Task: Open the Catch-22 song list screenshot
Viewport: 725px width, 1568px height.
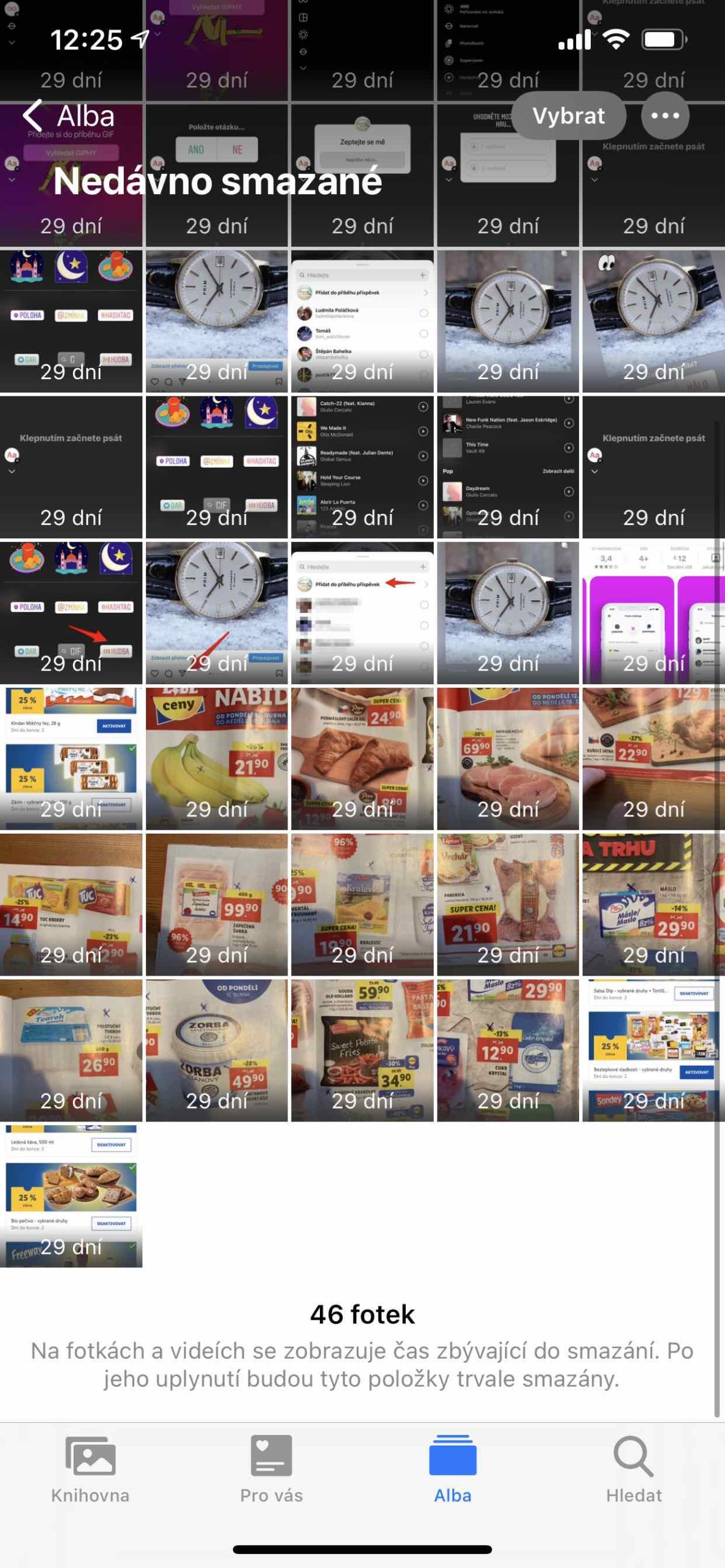Action: point(362,467)
